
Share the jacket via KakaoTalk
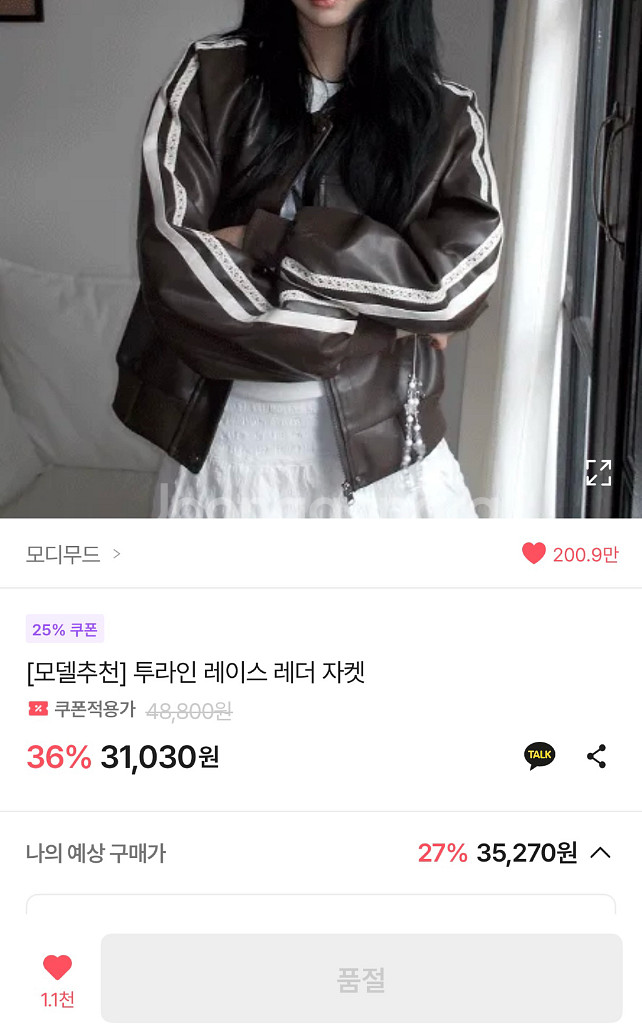click(540, 756)
